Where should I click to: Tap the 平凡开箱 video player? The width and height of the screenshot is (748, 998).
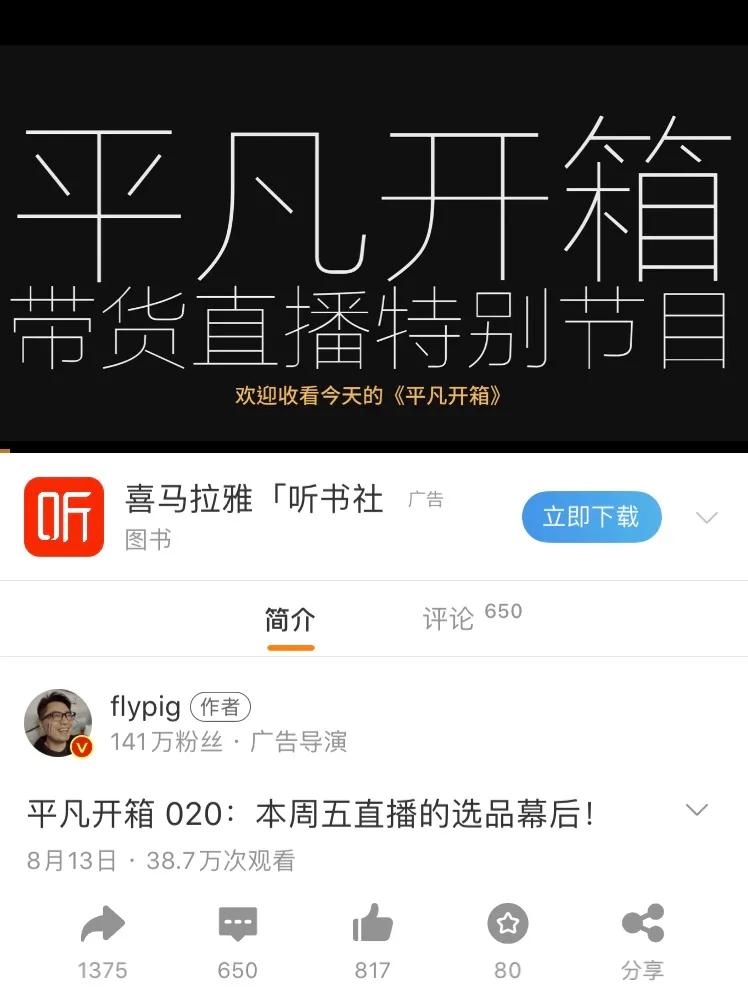pyautogui.click(x=374, y=240)
